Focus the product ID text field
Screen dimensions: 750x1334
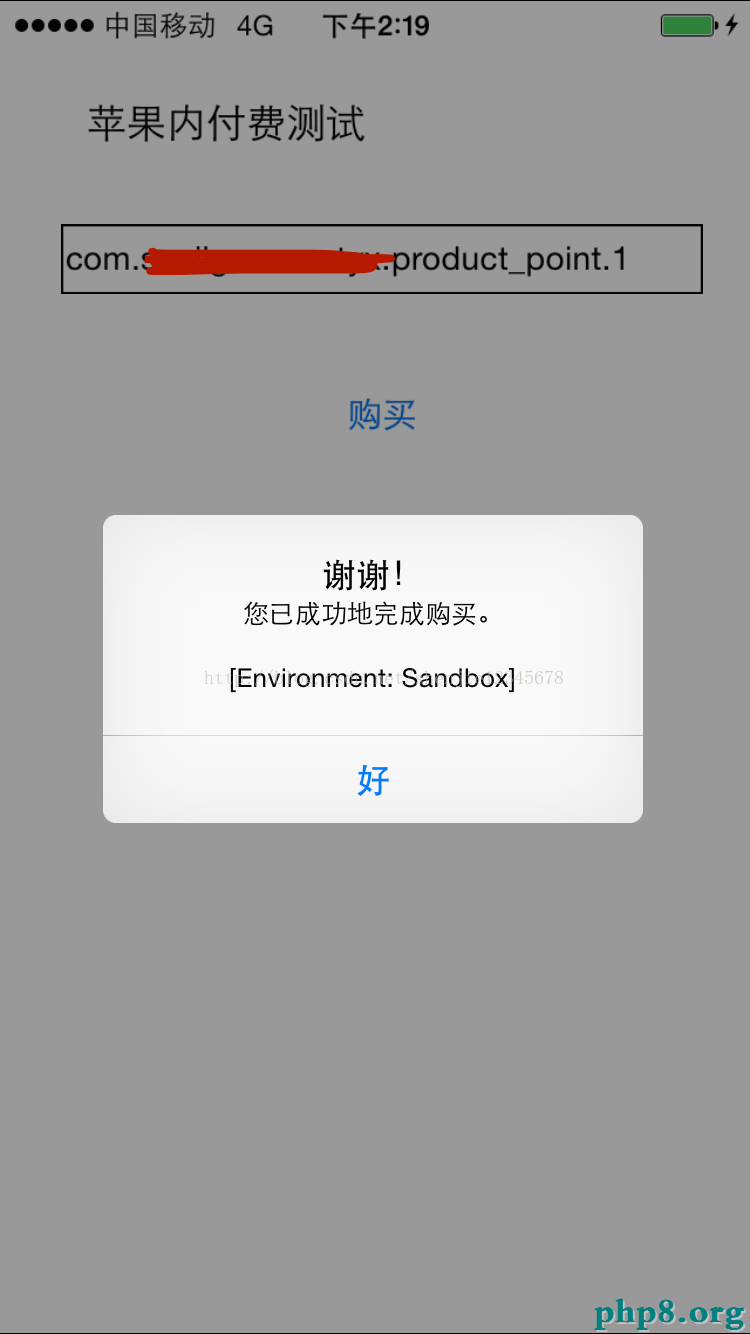(x=381, y=259)
